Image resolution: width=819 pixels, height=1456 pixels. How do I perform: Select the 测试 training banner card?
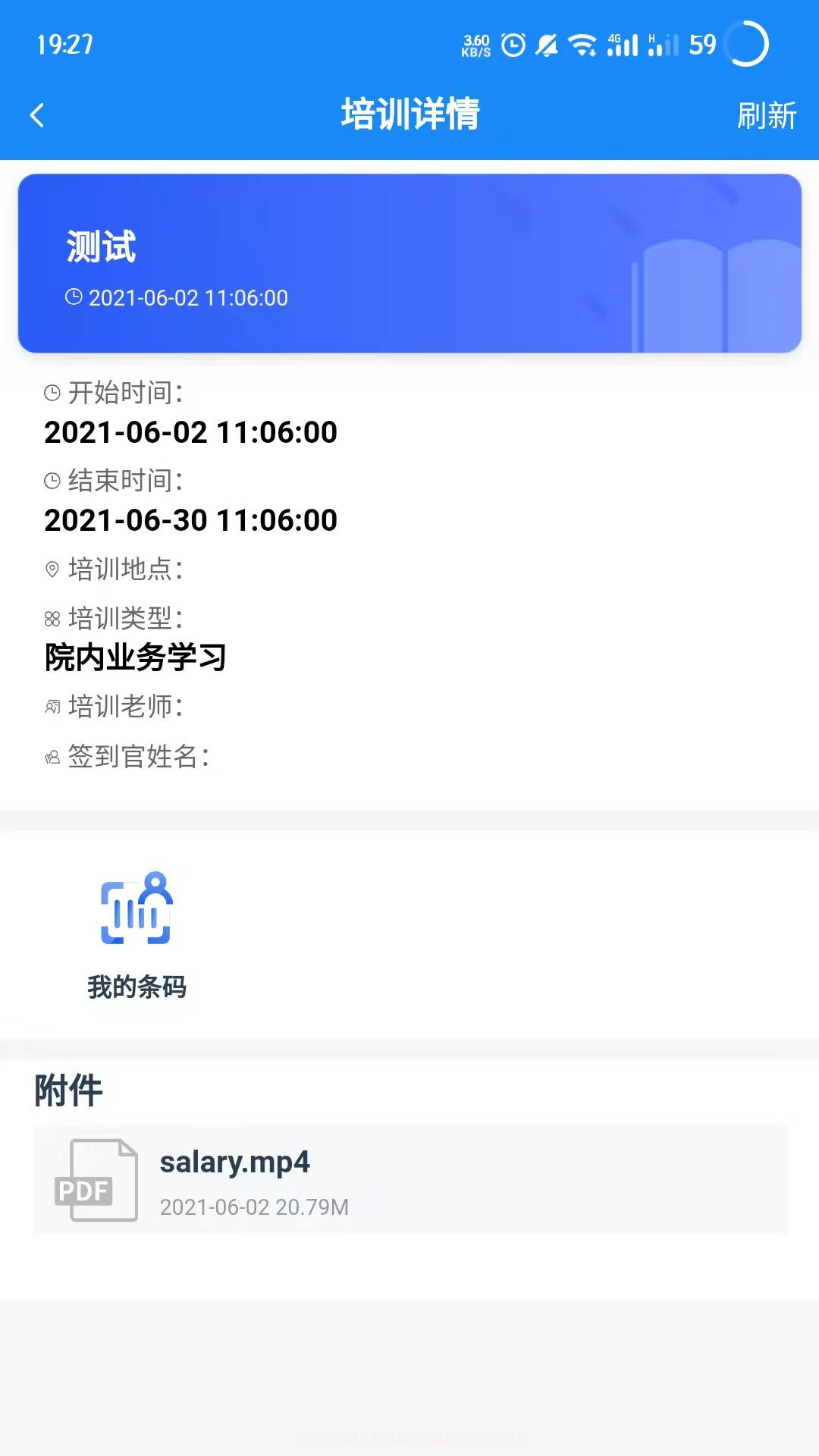point(409,262)
